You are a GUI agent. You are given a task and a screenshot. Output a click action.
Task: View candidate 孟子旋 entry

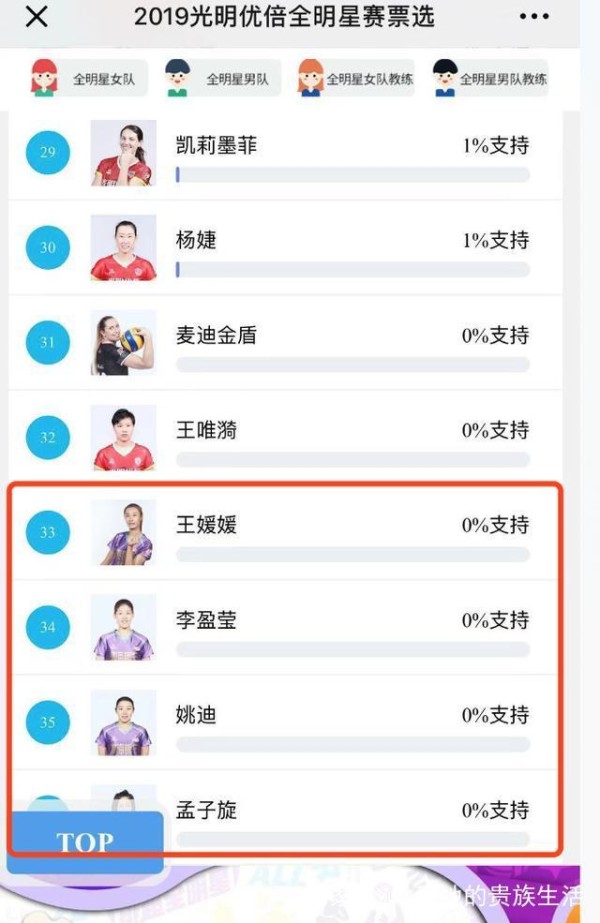[x=206, y=810]
